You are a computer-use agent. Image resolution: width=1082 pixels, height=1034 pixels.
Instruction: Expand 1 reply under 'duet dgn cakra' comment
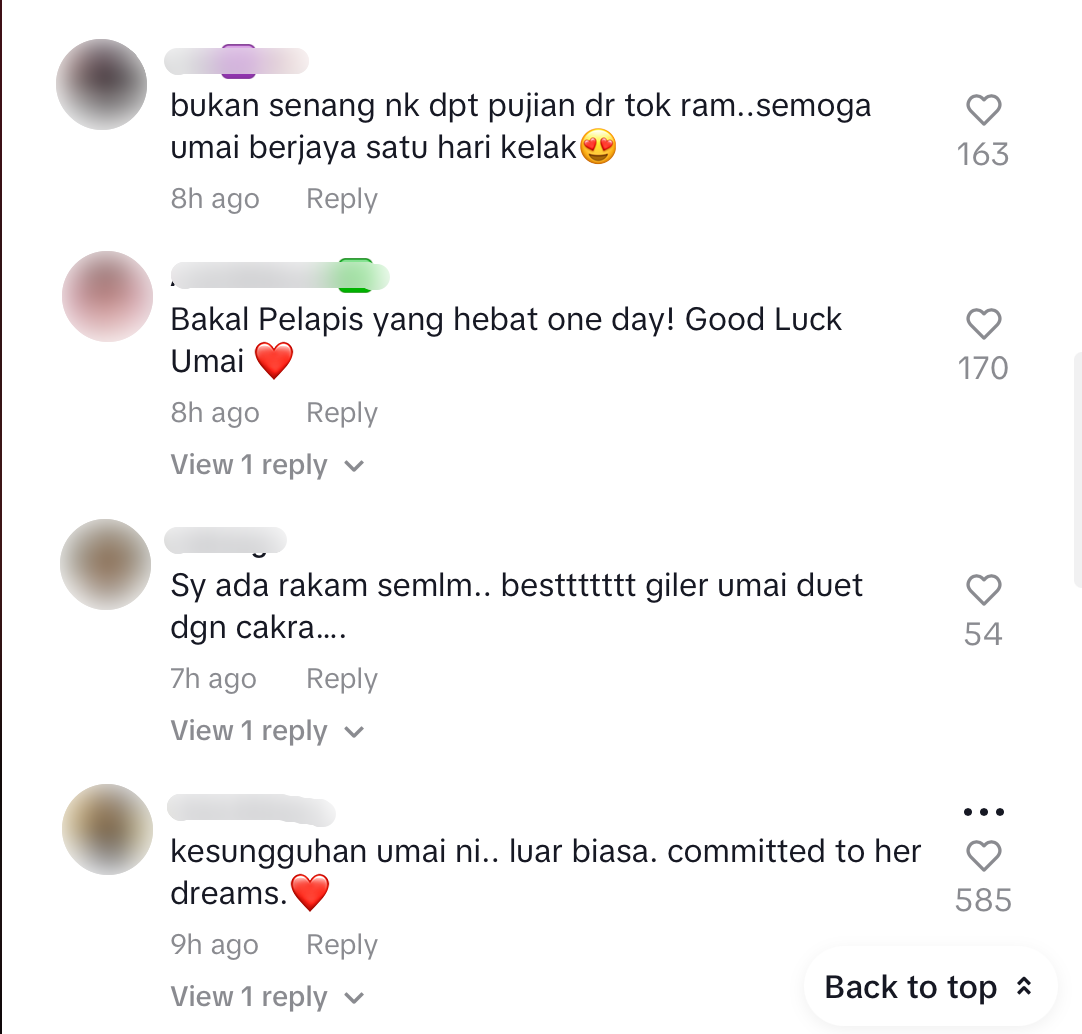coord(266,731)
